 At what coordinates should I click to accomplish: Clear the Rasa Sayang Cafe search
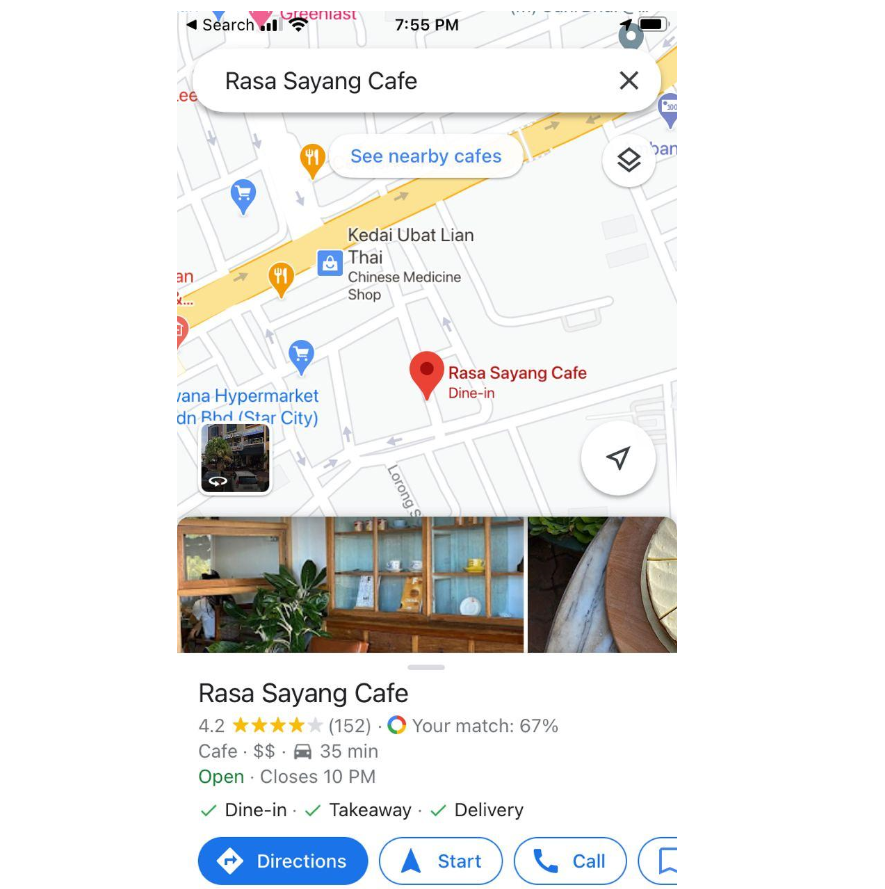(x=628, y=81)
